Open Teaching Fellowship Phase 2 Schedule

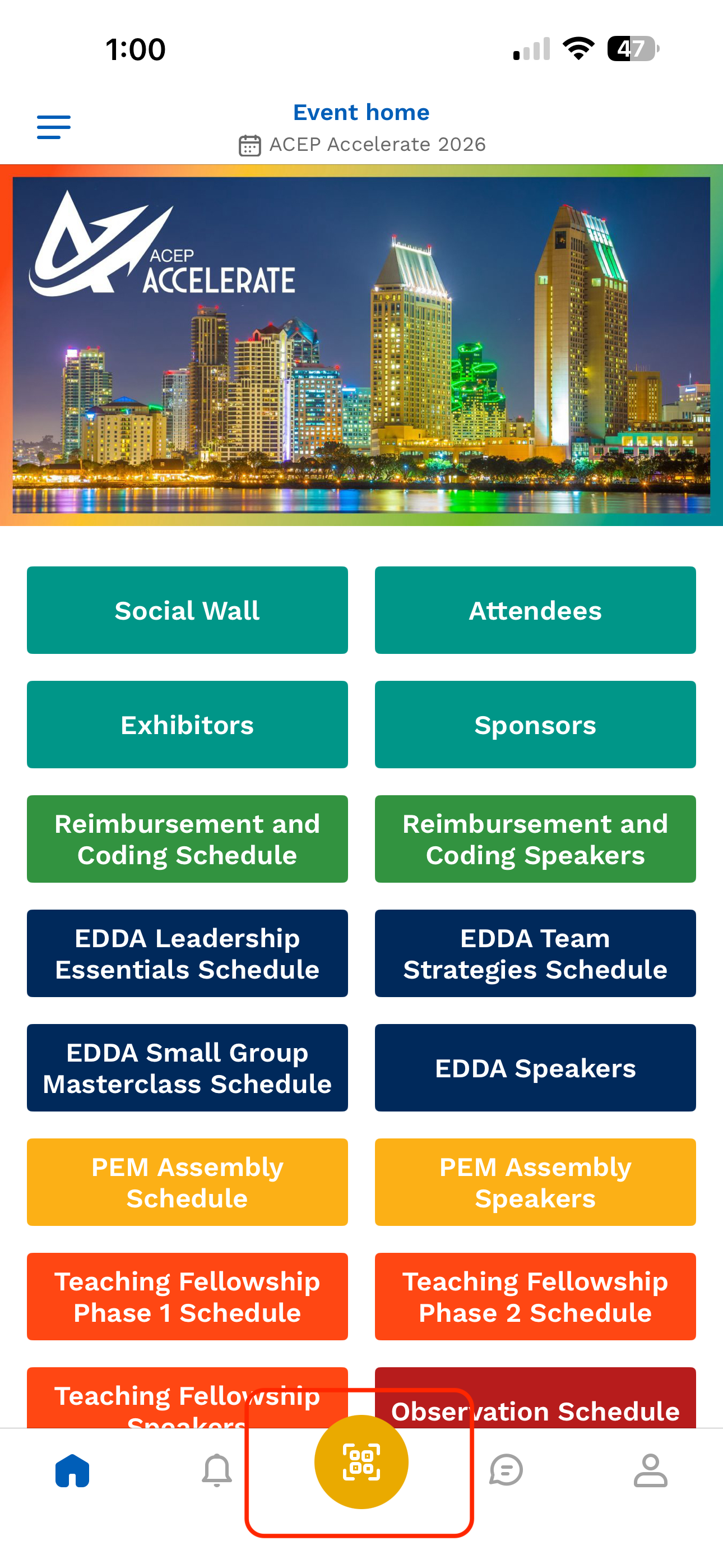click(535, 1297)
